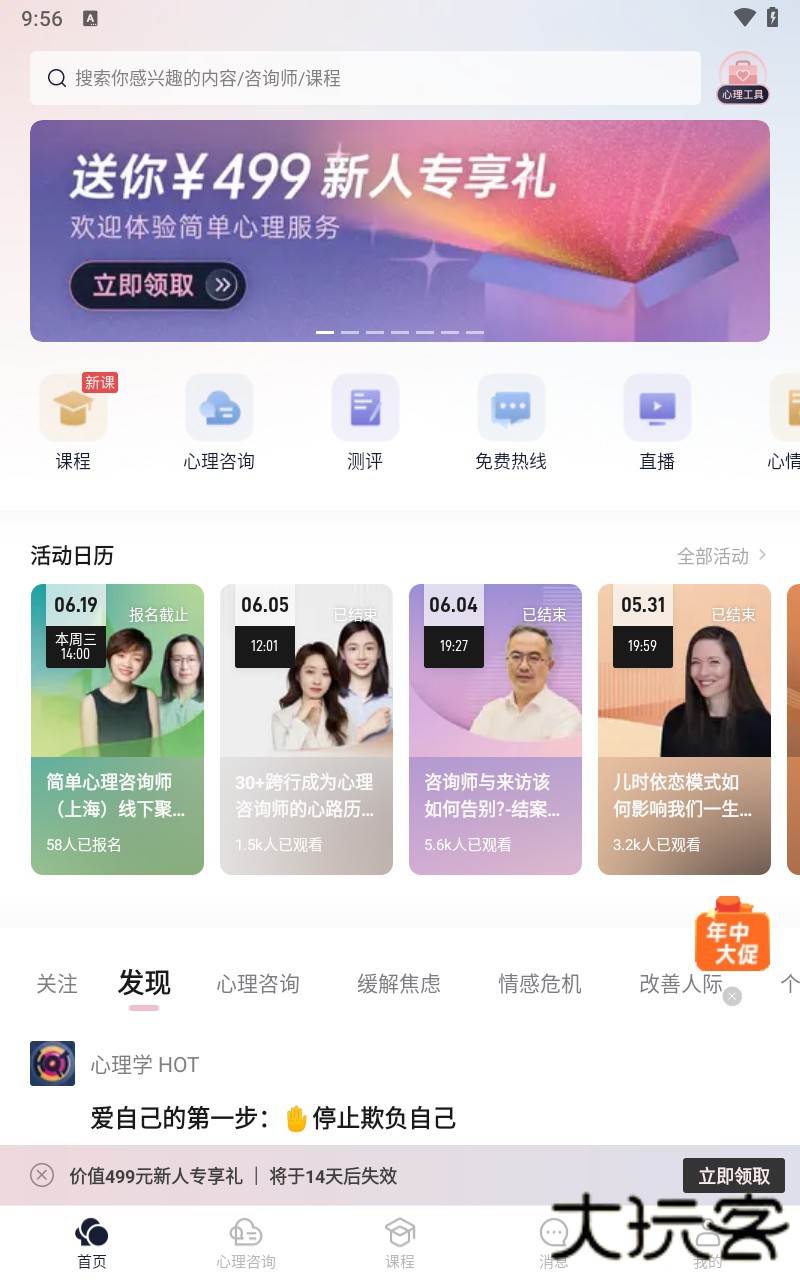Tap the search bar at the top
Screen dimensions: 800x1280
(x=365, y=78)
